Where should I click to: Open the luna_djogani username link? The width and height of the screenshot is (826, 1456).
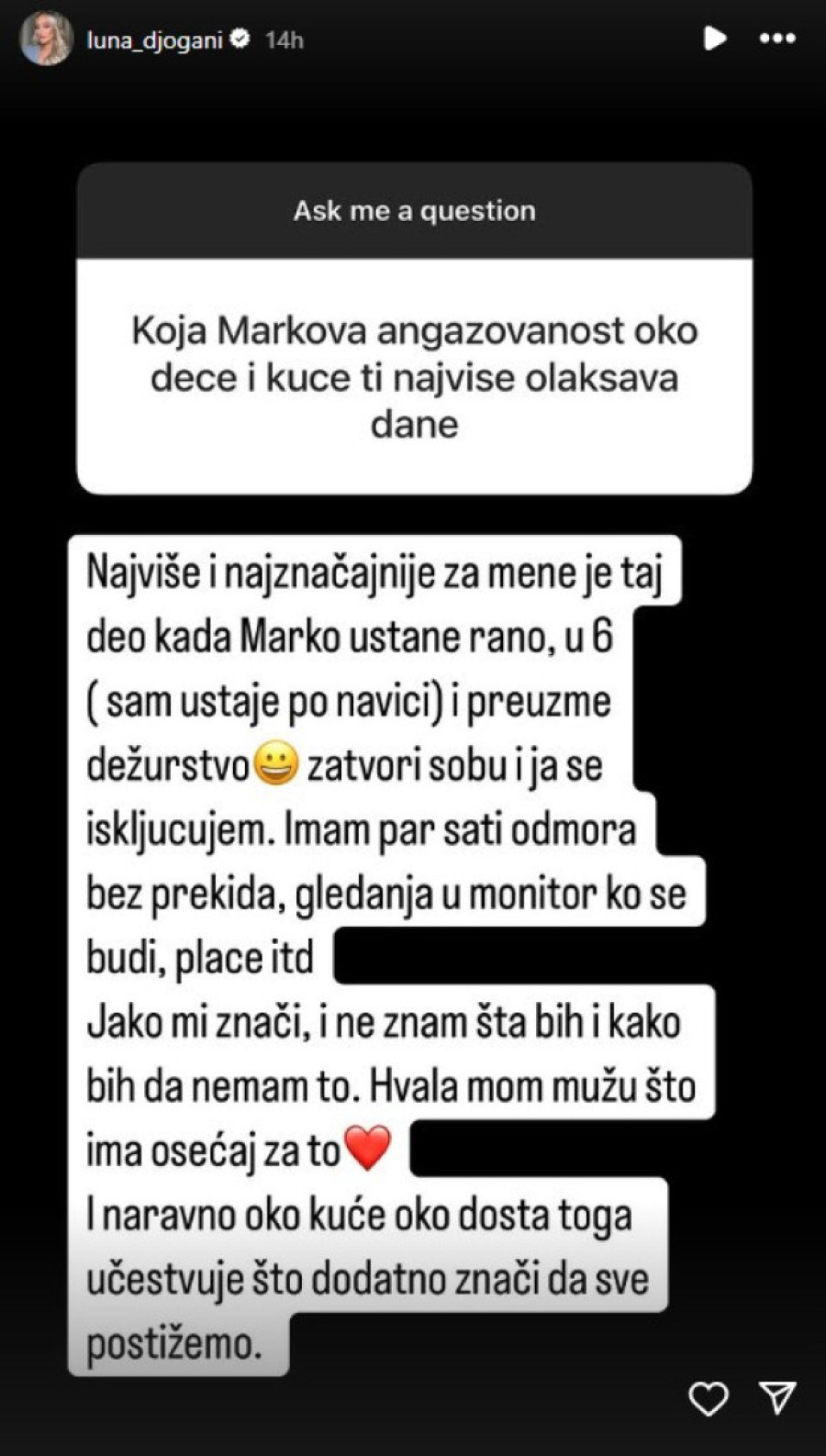coord(154,39)
